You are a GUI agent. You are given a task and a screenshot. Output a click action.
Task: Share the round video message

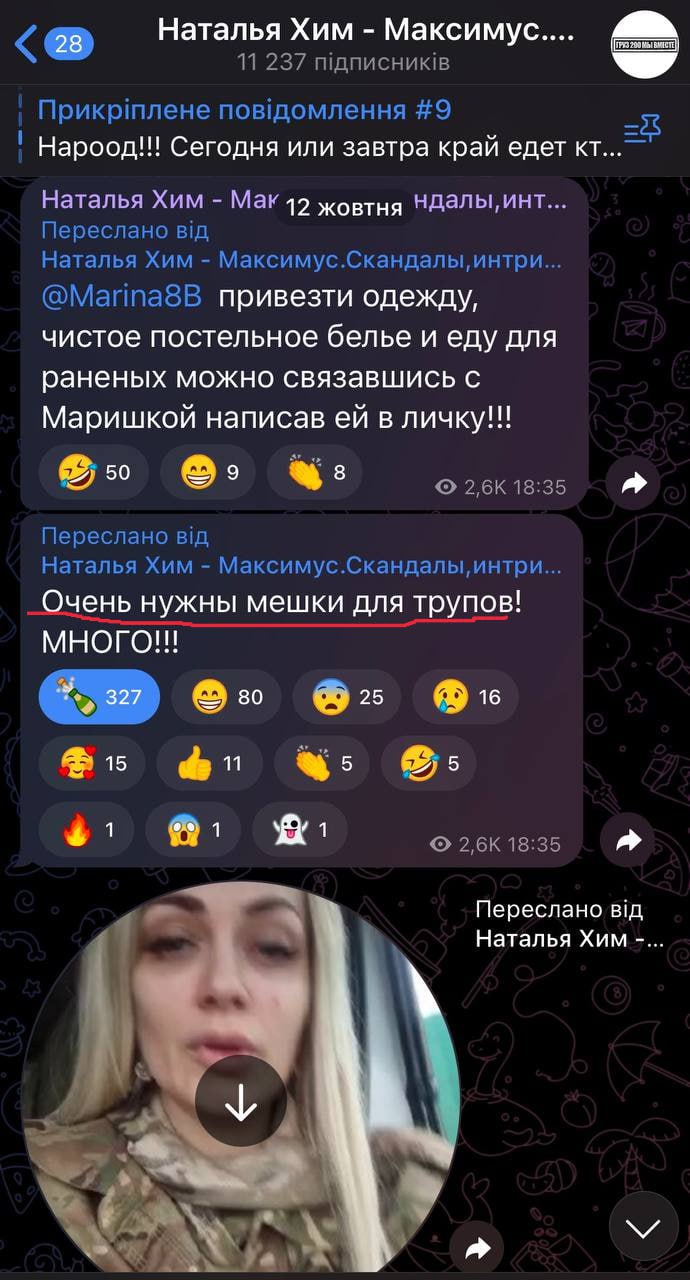477,1248
